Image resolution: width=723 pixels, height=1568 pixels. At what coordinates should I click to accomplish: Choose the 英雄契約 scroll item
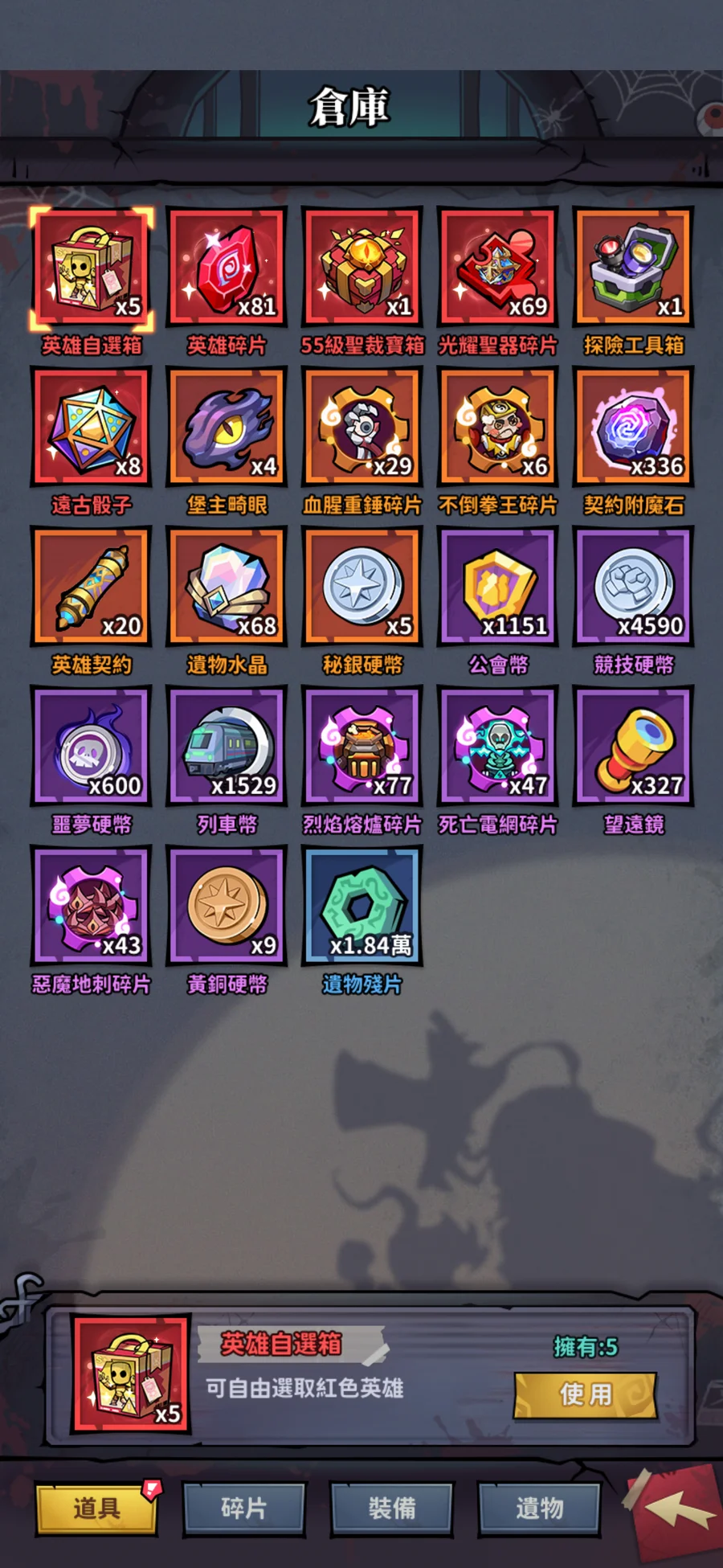[x=91, y=587]
